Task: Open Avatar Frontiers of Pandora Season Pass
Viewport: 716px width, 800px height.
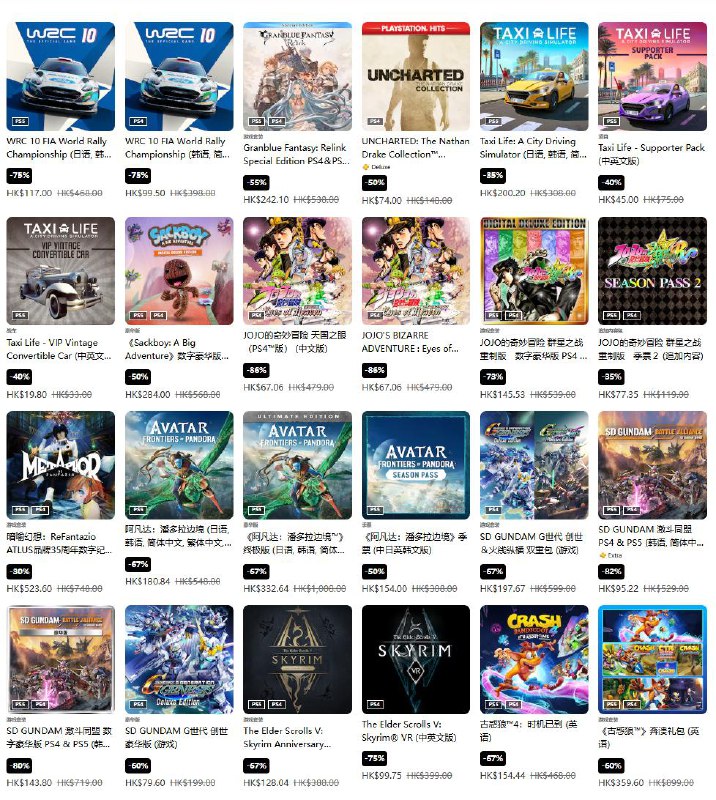Action: coord(415,464)
